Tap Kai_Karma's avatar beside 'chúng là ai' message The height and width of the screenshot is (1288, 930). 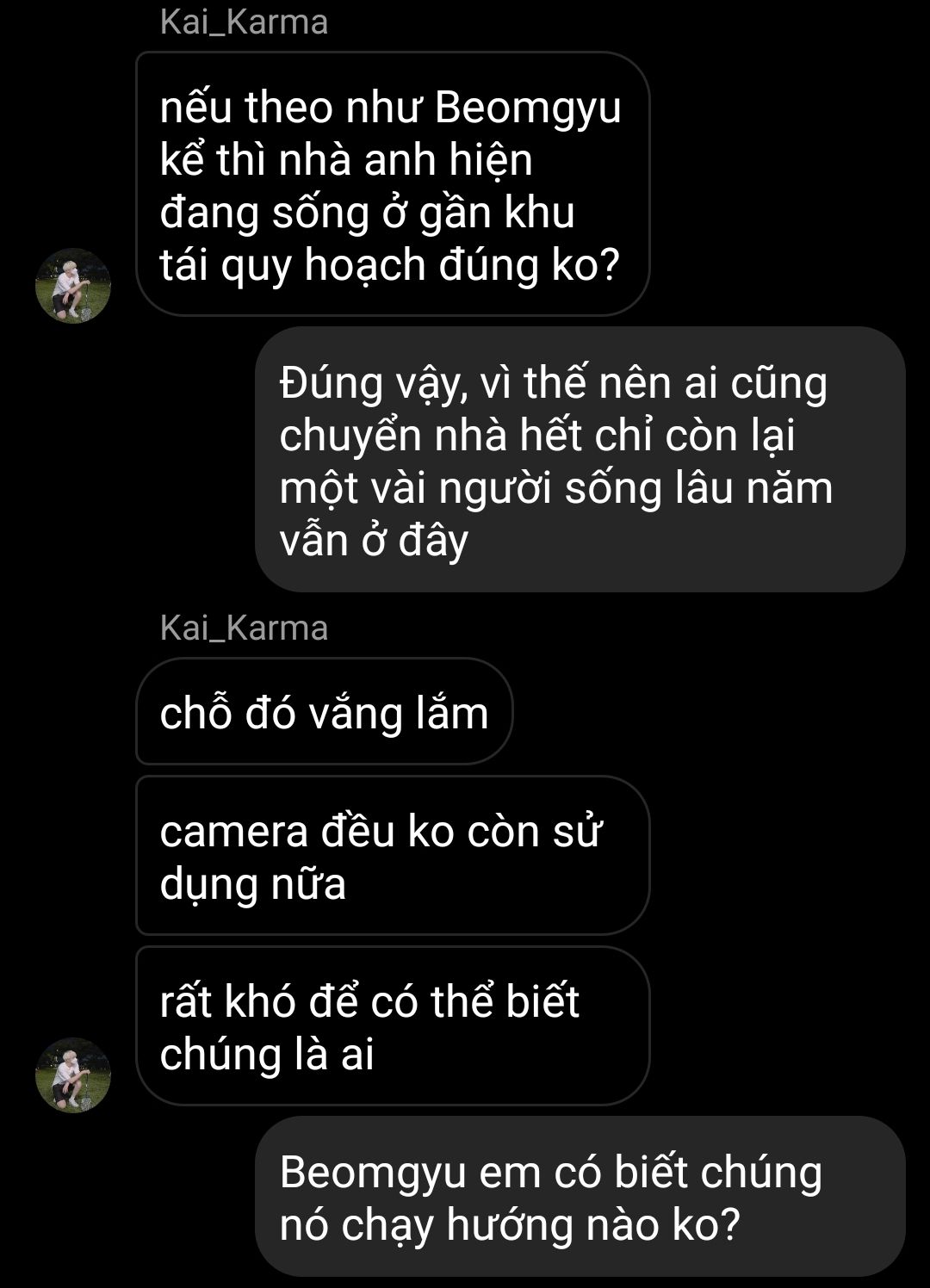click(73, 1074)
